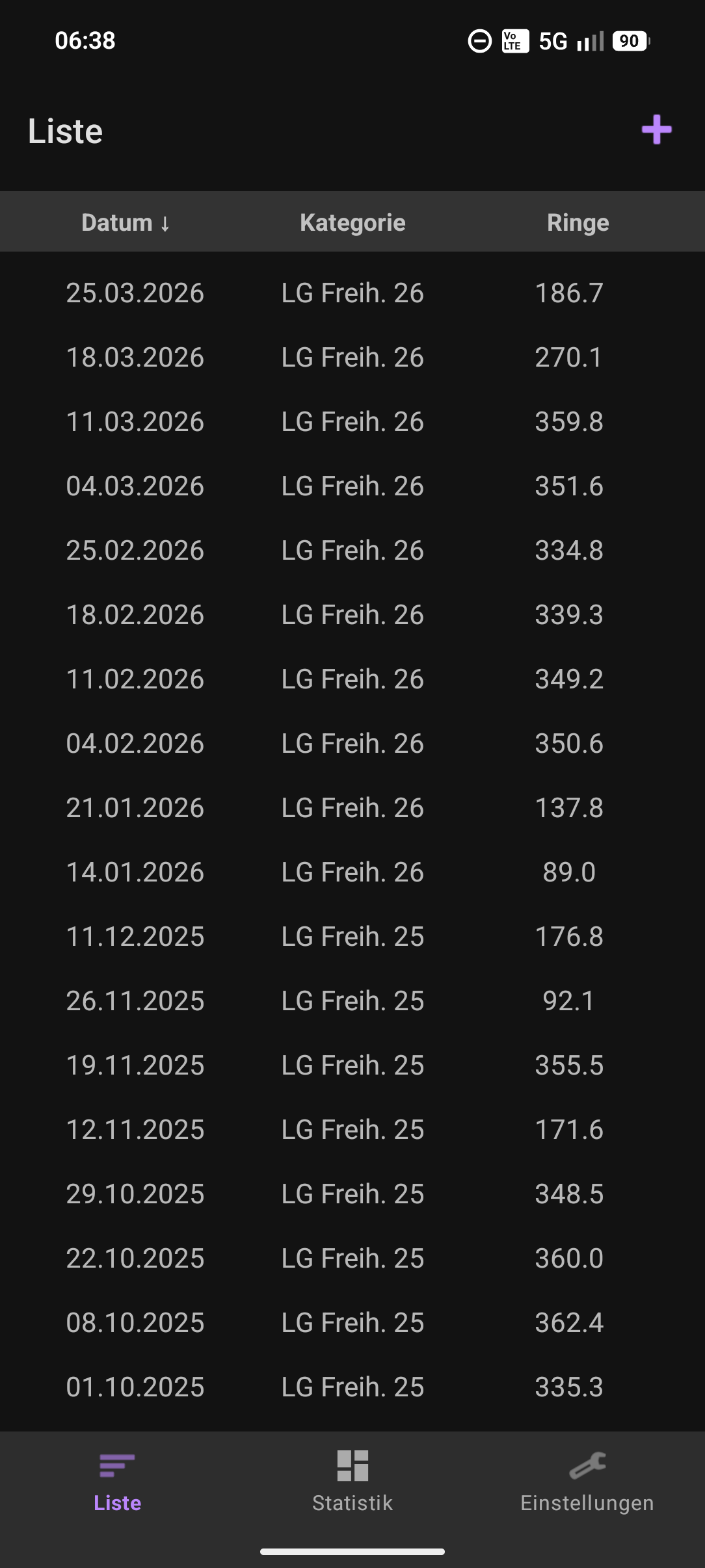Sort the list by Kategorie column
This screenshot has height=1568, width=705.
point(352,223)
